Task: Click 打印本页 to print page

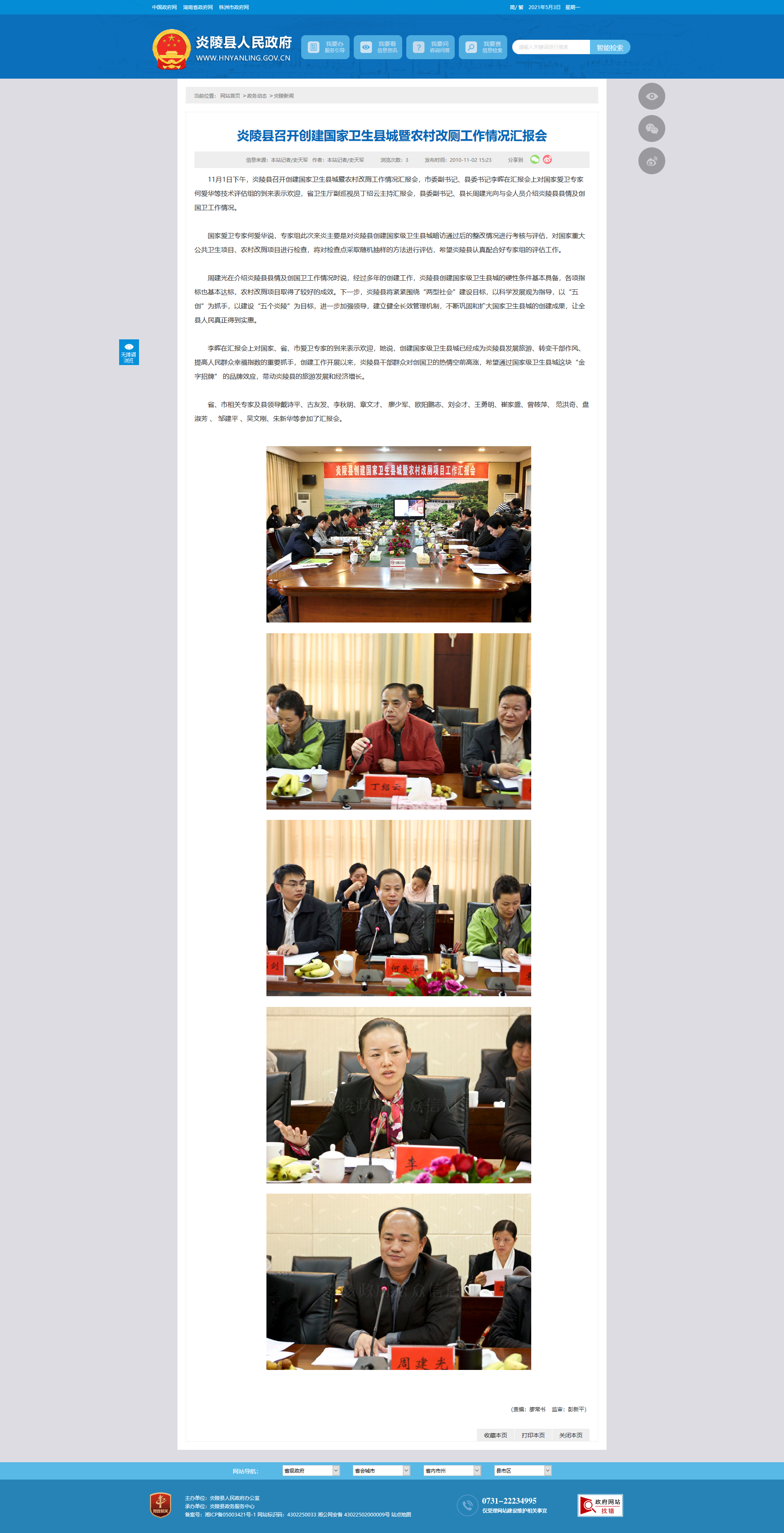Action: 533,1435
